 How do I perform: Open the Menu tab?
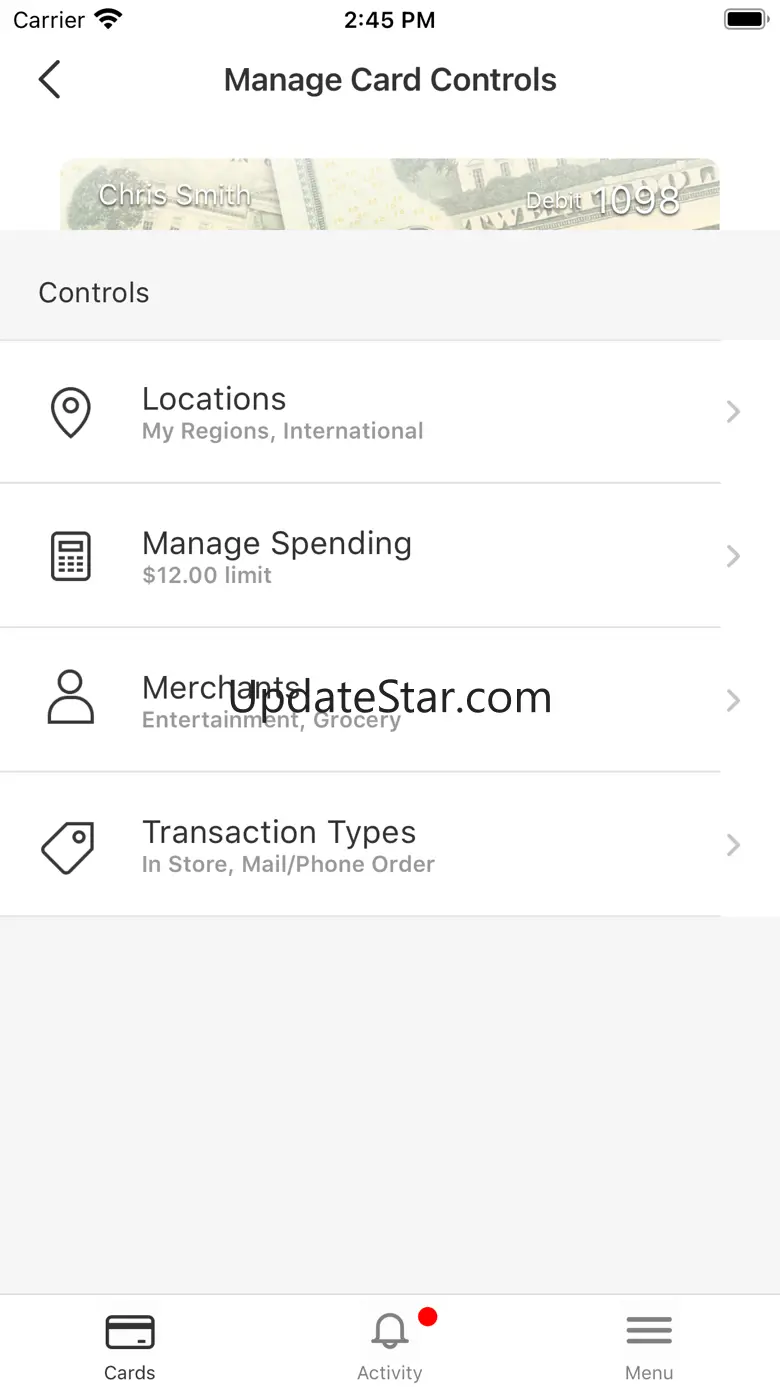tap(649, 1346)
